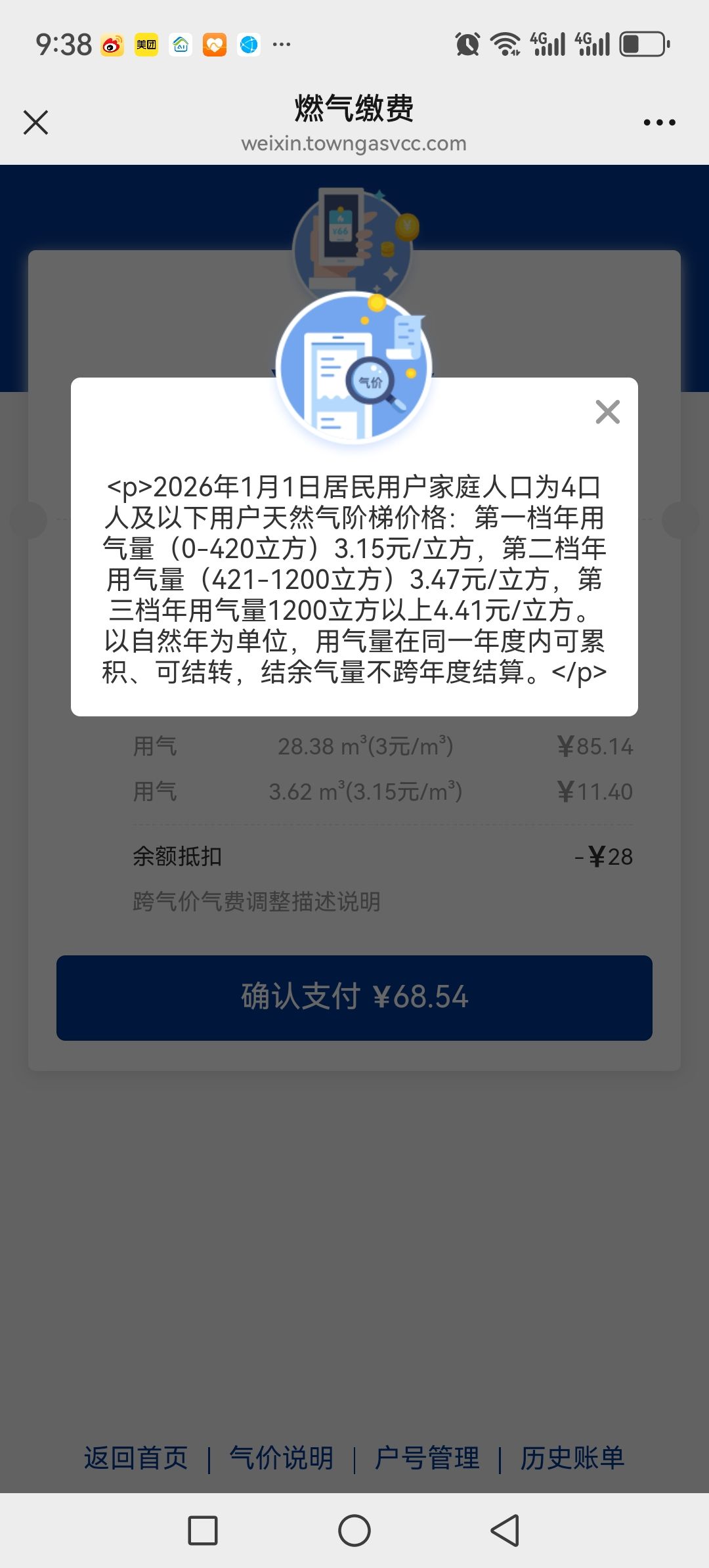Open 户号管理 link

(427, 1458)
